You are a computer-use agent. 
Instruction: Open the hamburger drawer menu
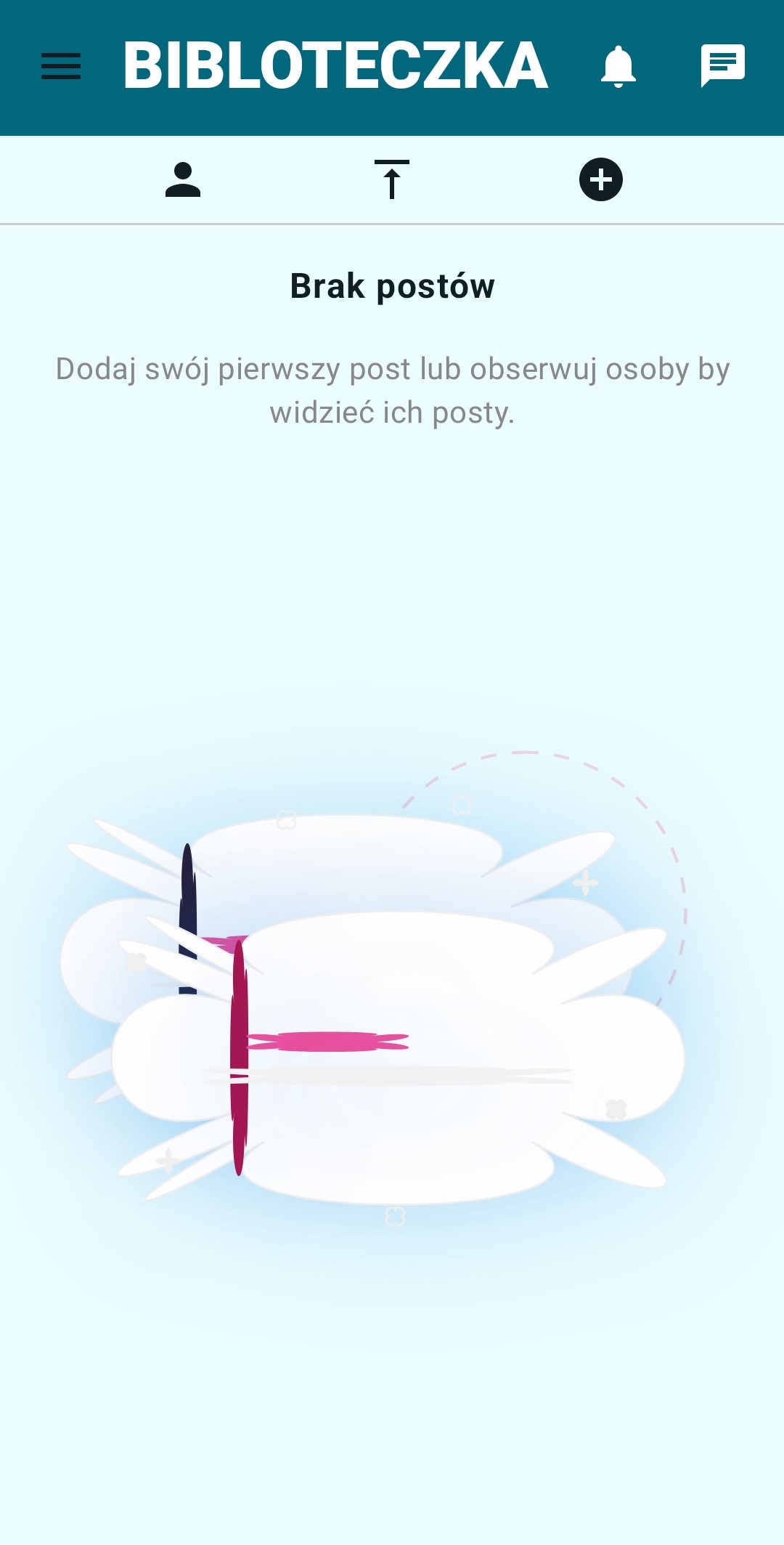coord(61,66)
